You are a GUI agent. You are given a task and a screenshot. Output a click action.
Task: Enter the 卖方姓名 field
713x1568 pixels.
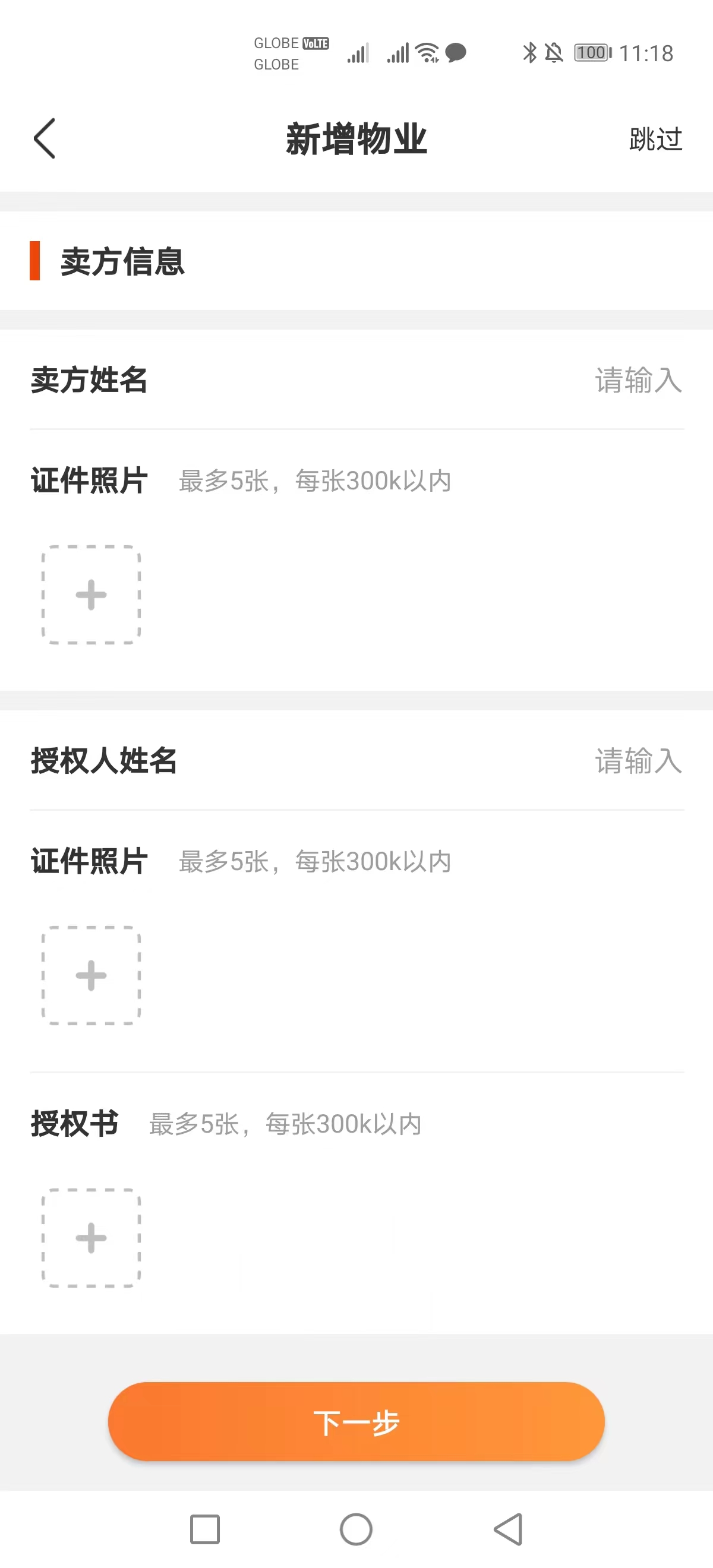click(637, 381)
